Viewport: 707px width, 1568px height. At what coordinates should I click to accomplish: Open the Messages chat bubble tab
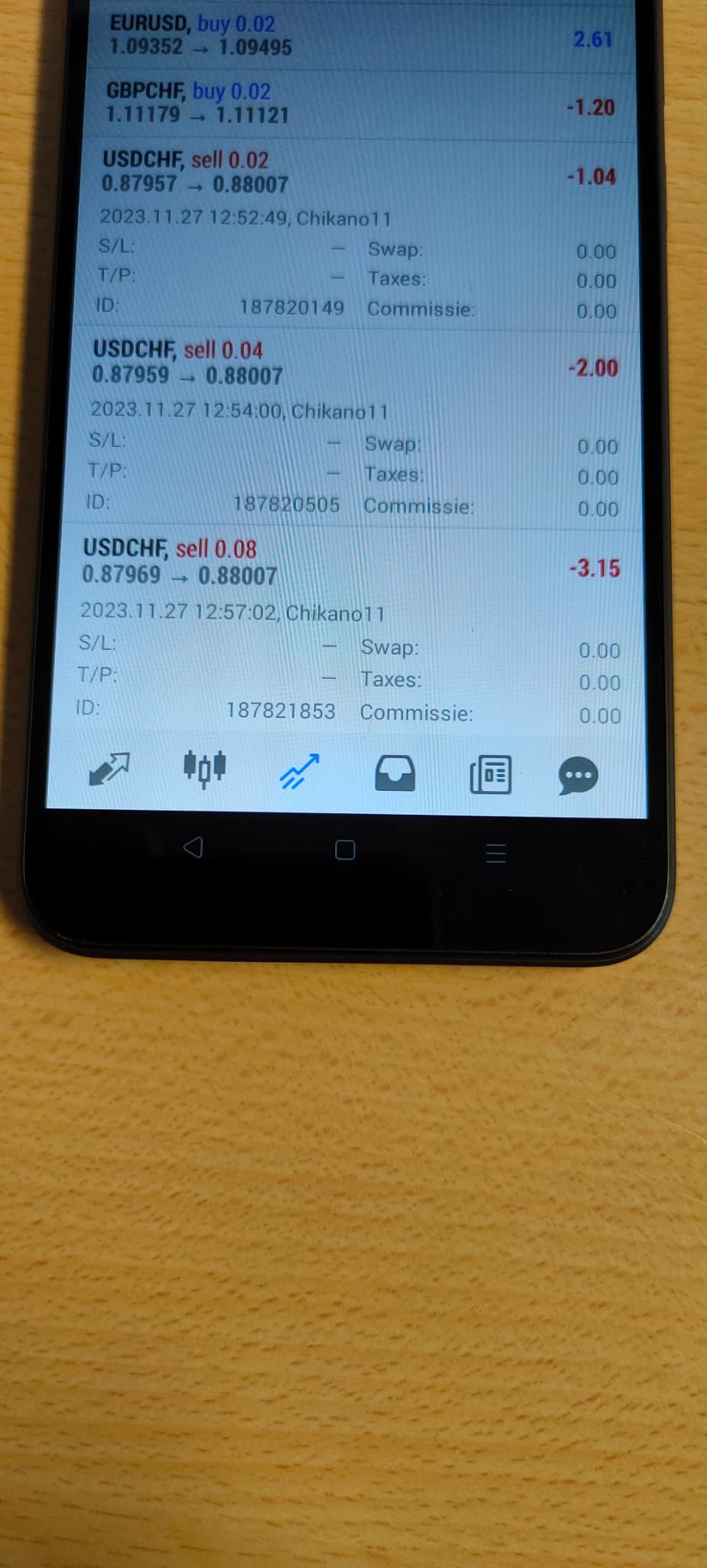point(578,776)
